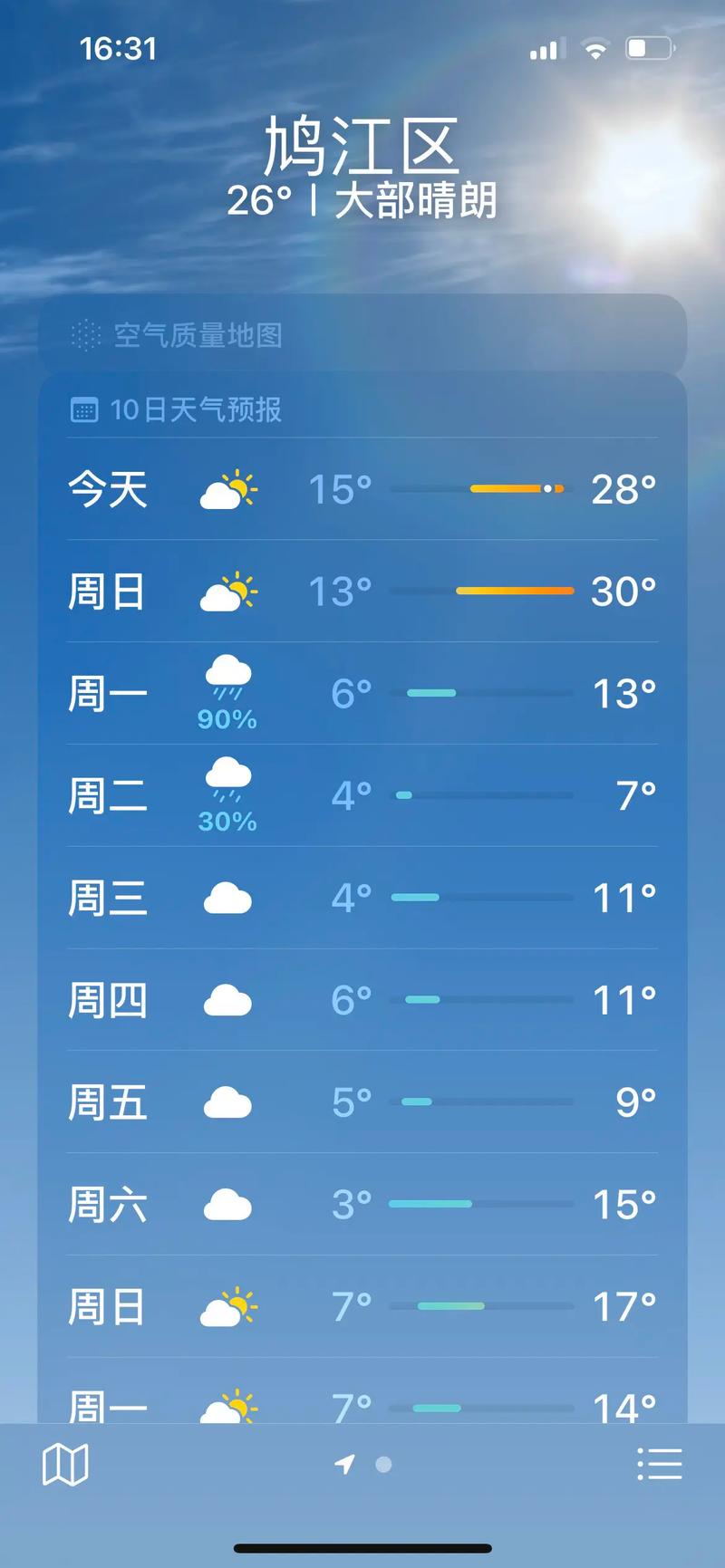Viewport: 725px width, 1568px height.
Task: Tap the map icon in bottom left corner
Action: [x=63, y=1464]
